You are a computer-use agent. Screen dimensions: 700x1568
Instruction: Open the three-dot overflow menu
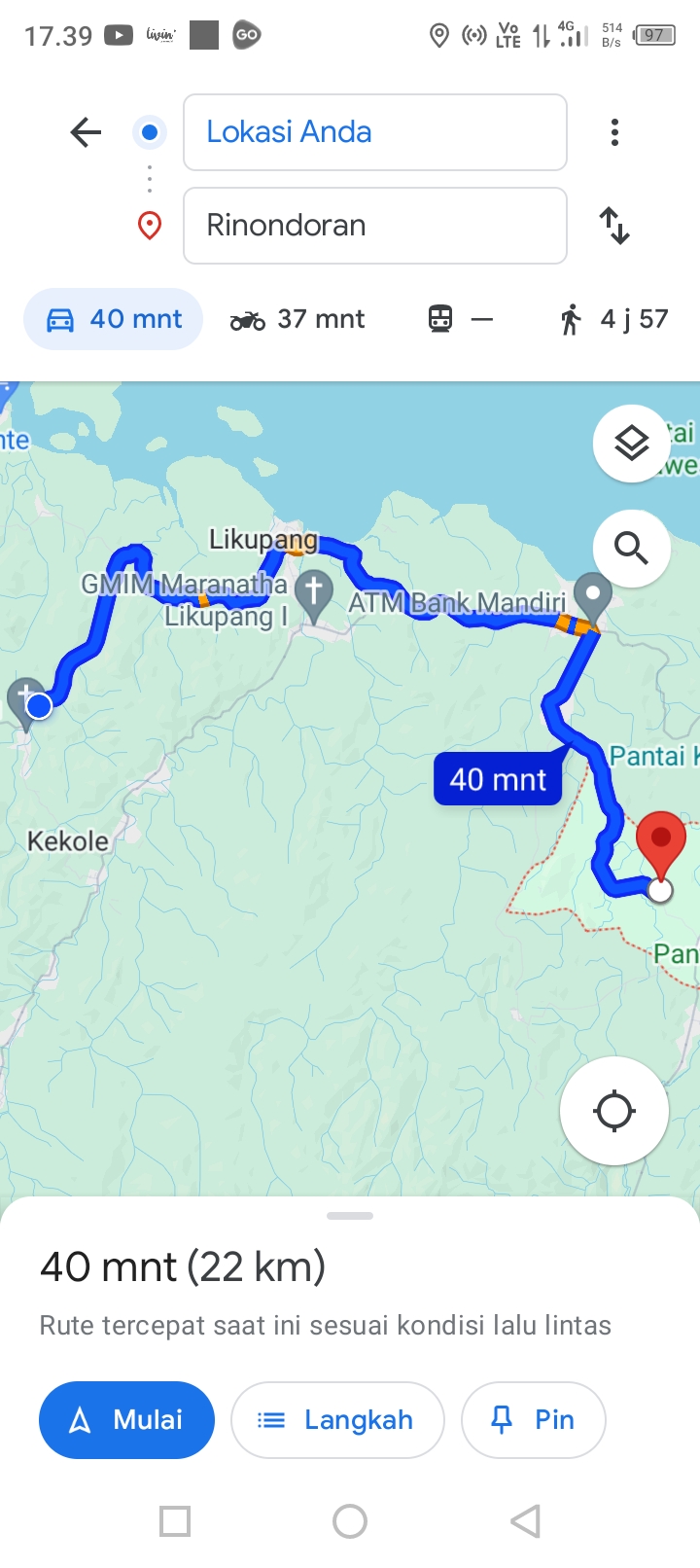tap(614, 132)
